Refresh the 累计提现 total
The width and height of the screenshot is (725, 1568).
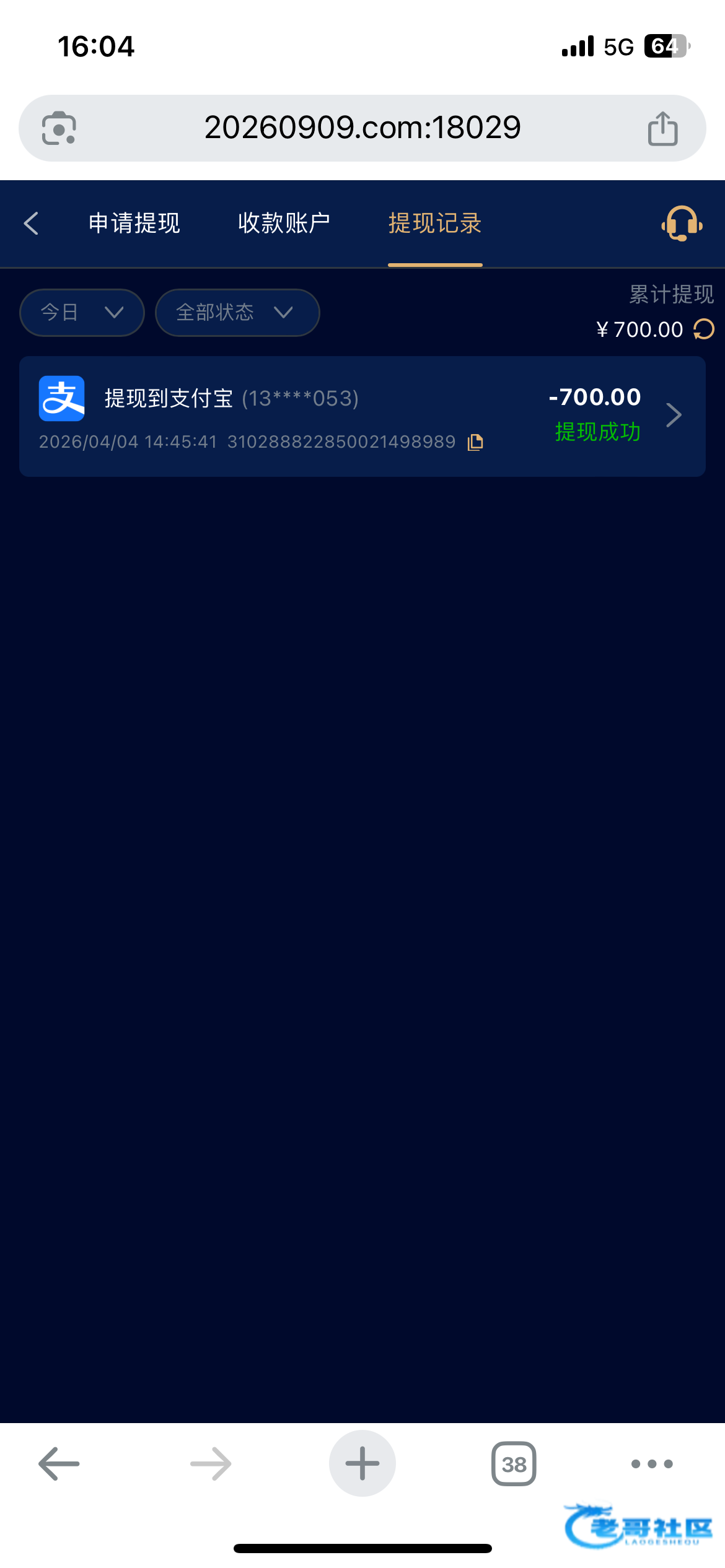point(704,329)
